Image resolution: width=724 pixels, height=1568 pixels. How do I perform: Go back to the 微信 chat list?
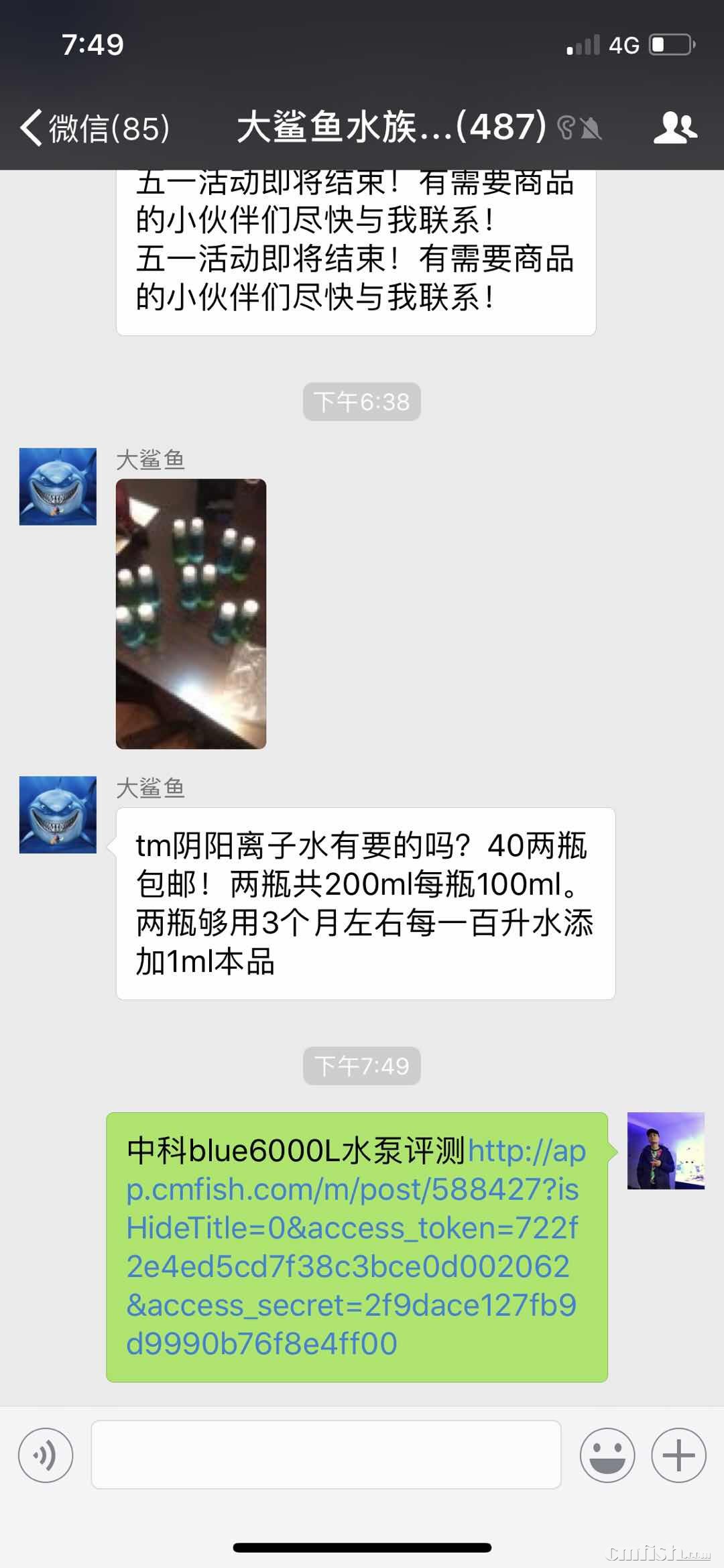point(94,127)
